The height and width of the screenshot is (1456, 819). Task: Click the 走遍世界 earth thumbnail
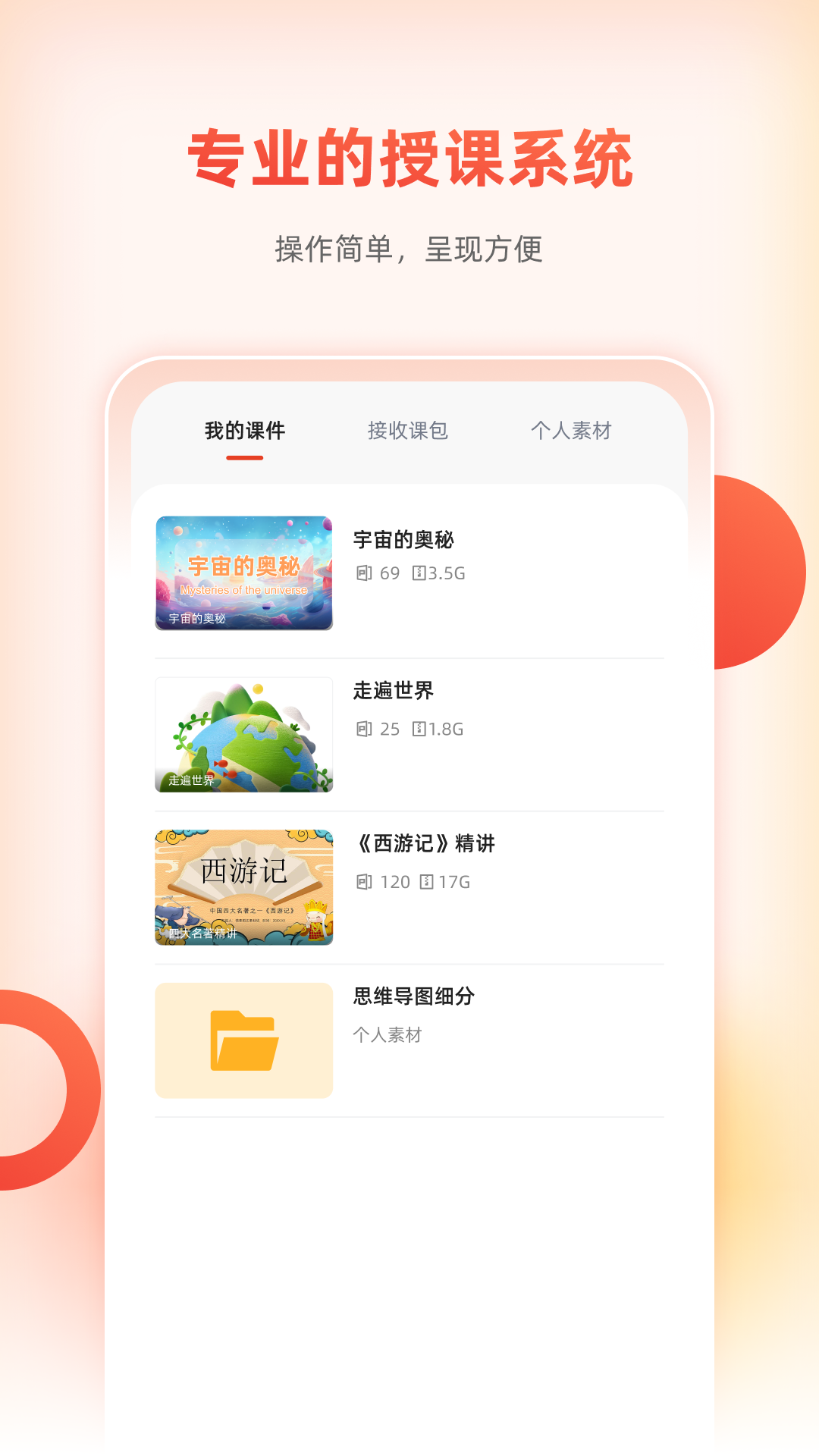click(244, 732)
